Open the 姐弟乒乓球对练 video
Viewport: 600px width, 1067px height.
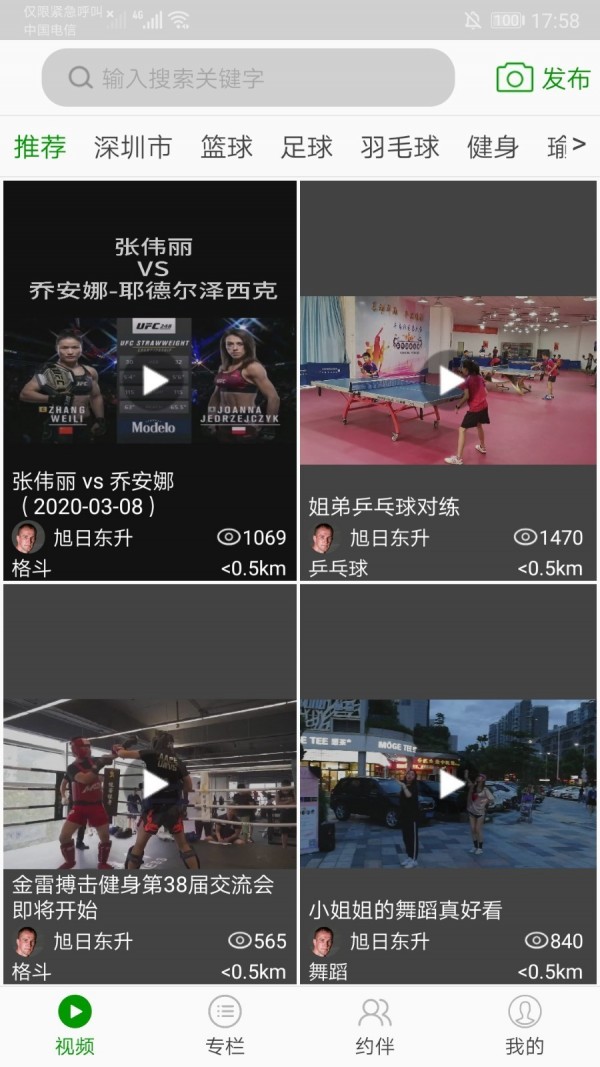pyautogui.click(x=450, y=380)
